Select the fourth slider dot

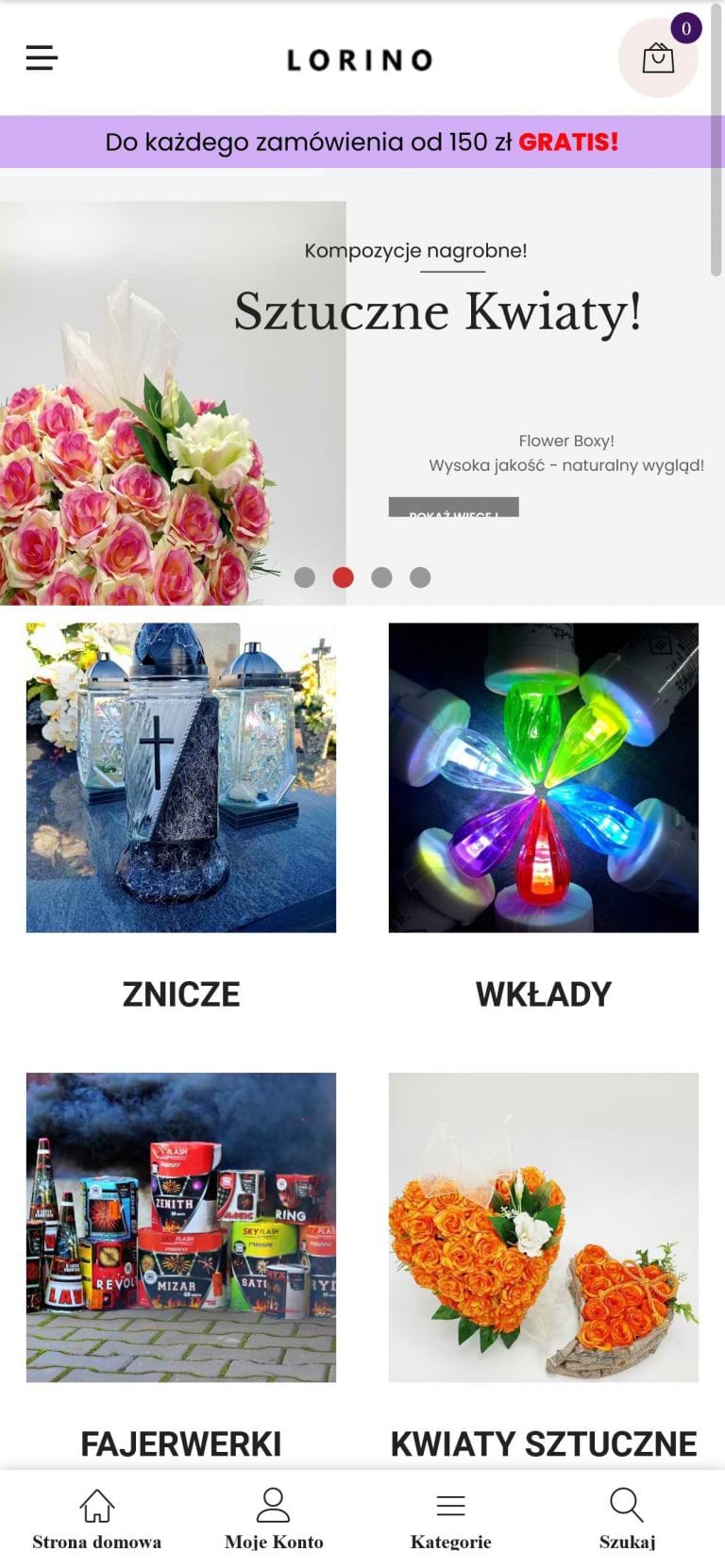click(x=420, y=577)
